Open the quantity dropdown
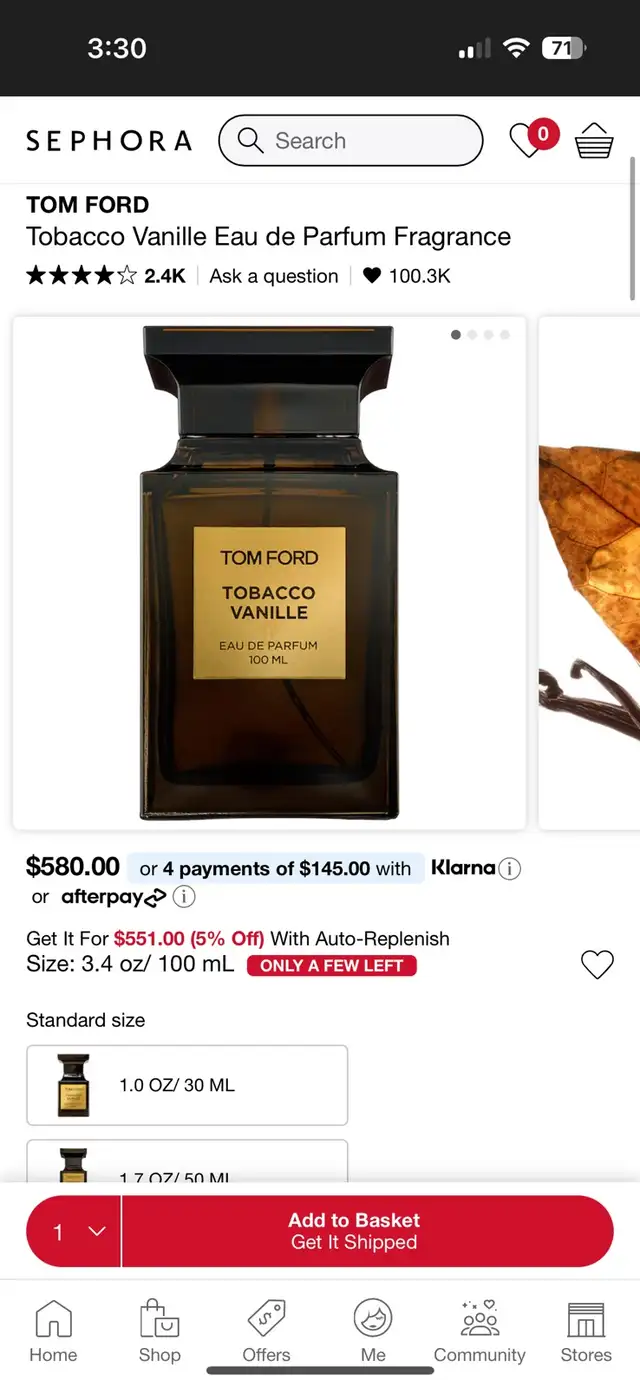 tap(74, 1232)
